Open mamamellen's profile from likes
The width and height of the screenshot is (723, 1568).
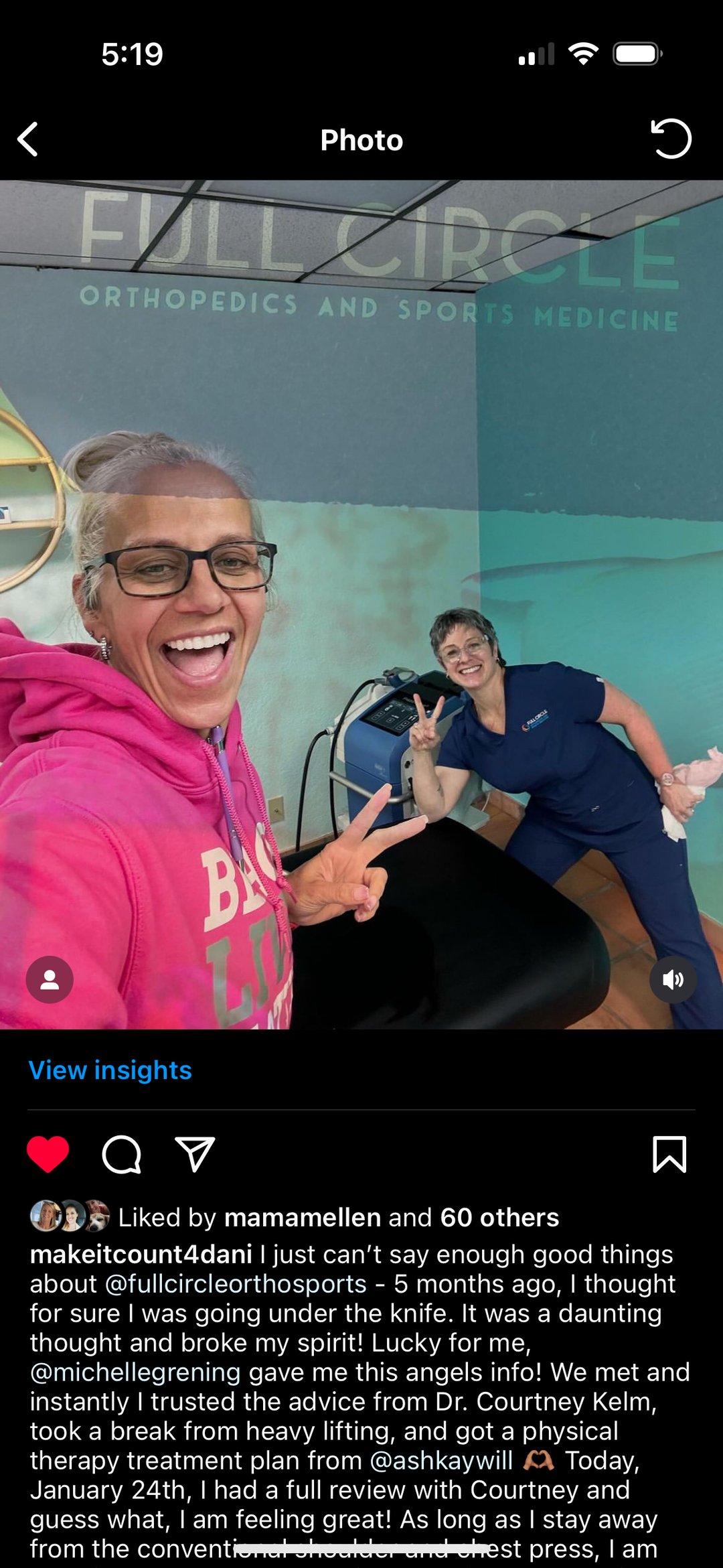pyautogui.click(x=302, y=1217)
